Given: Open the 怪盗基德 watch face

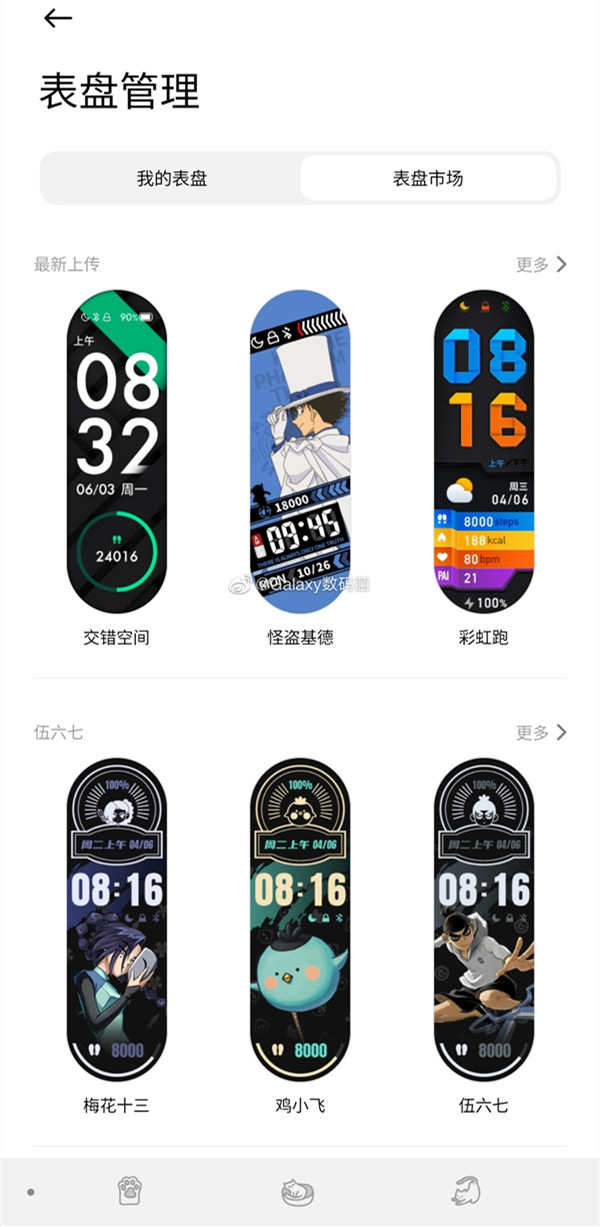Looking at the screenshot, I should 300,452.
